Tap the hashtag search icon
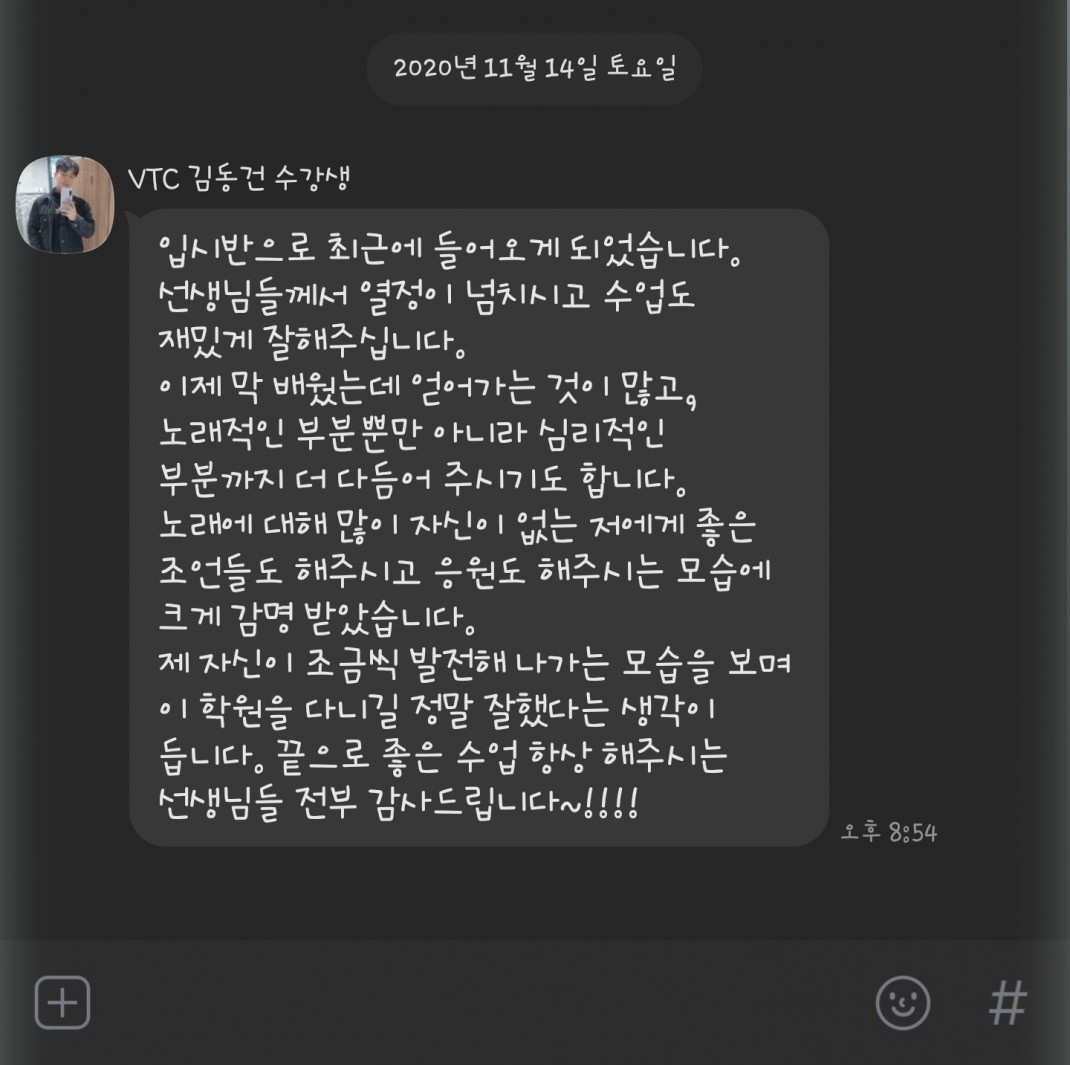Screen dimensions: 1070x1065 click(1007, 1002)
